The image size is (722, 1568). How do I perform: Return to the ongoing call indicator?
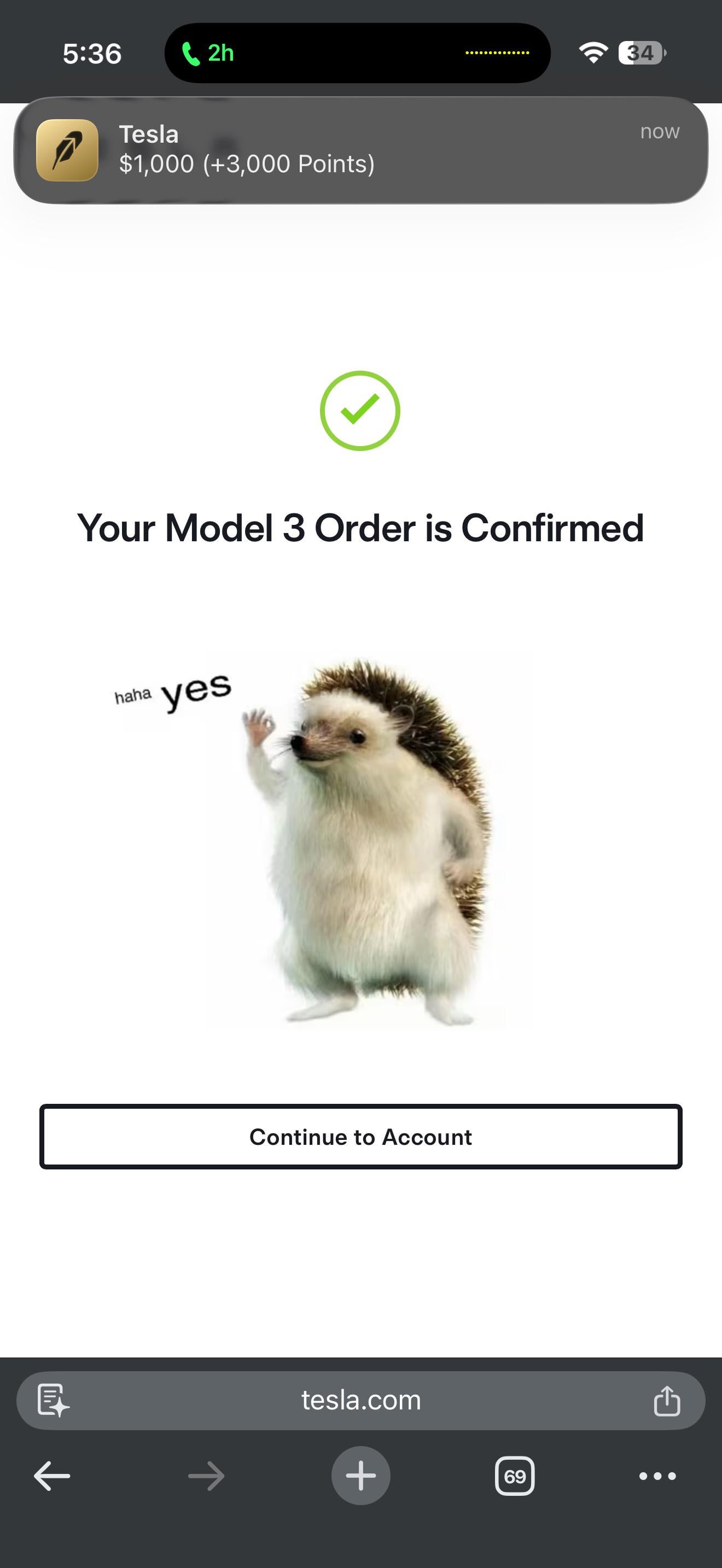(208, 54)
